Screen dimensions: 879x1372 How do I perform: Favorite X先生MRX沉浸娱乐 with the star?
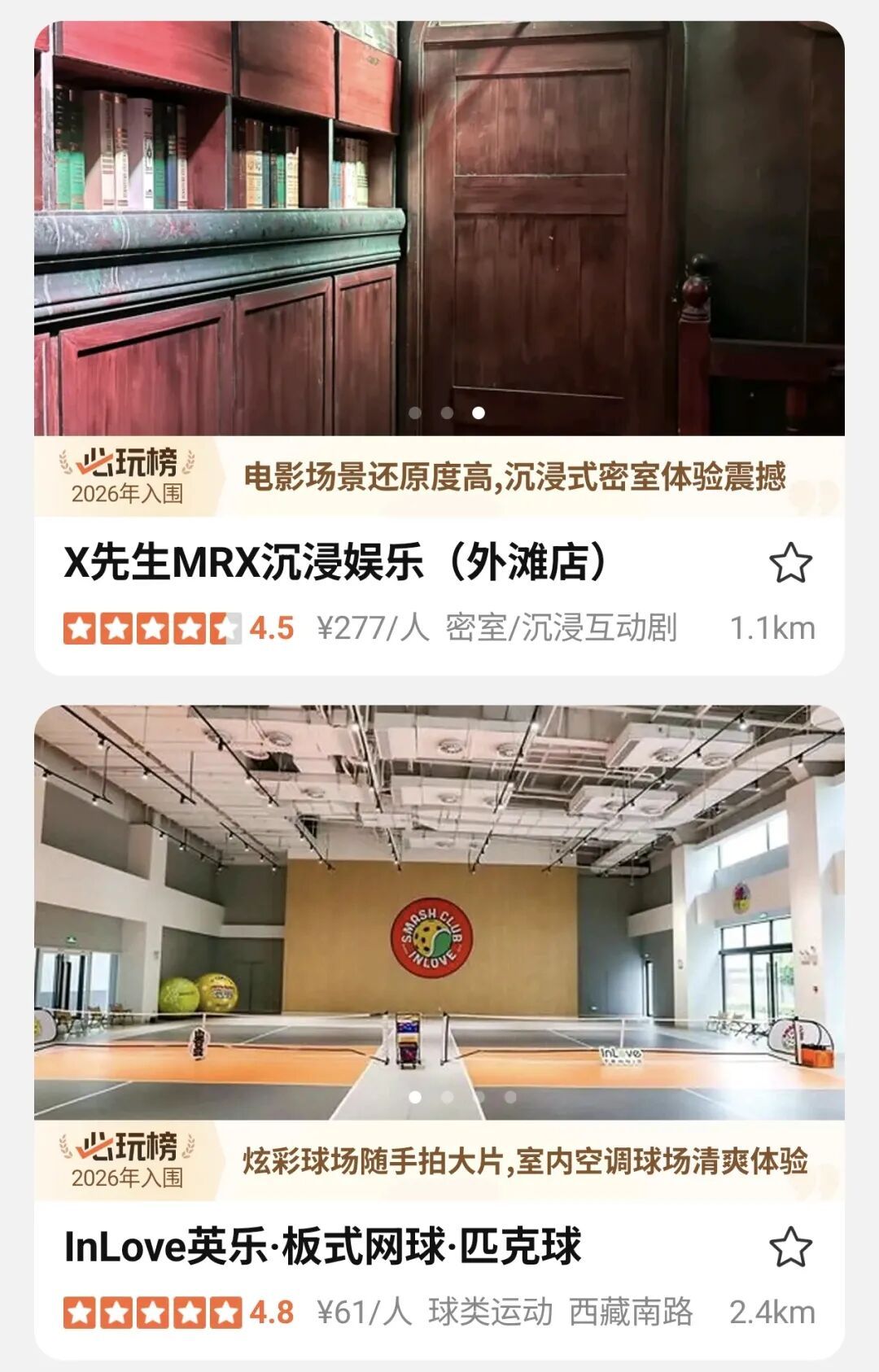(x=790, y=563)
